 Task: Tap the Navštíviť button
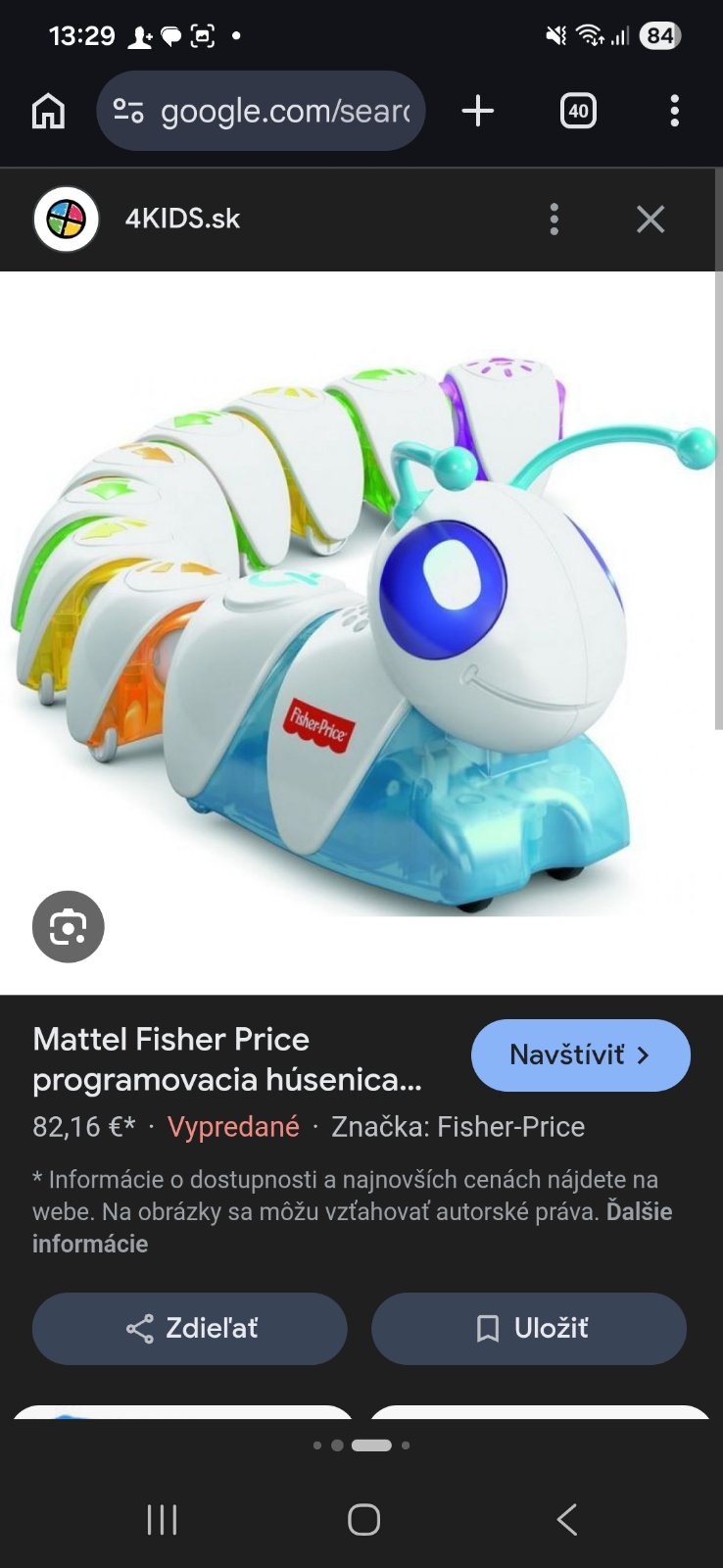coord(580,1055)
